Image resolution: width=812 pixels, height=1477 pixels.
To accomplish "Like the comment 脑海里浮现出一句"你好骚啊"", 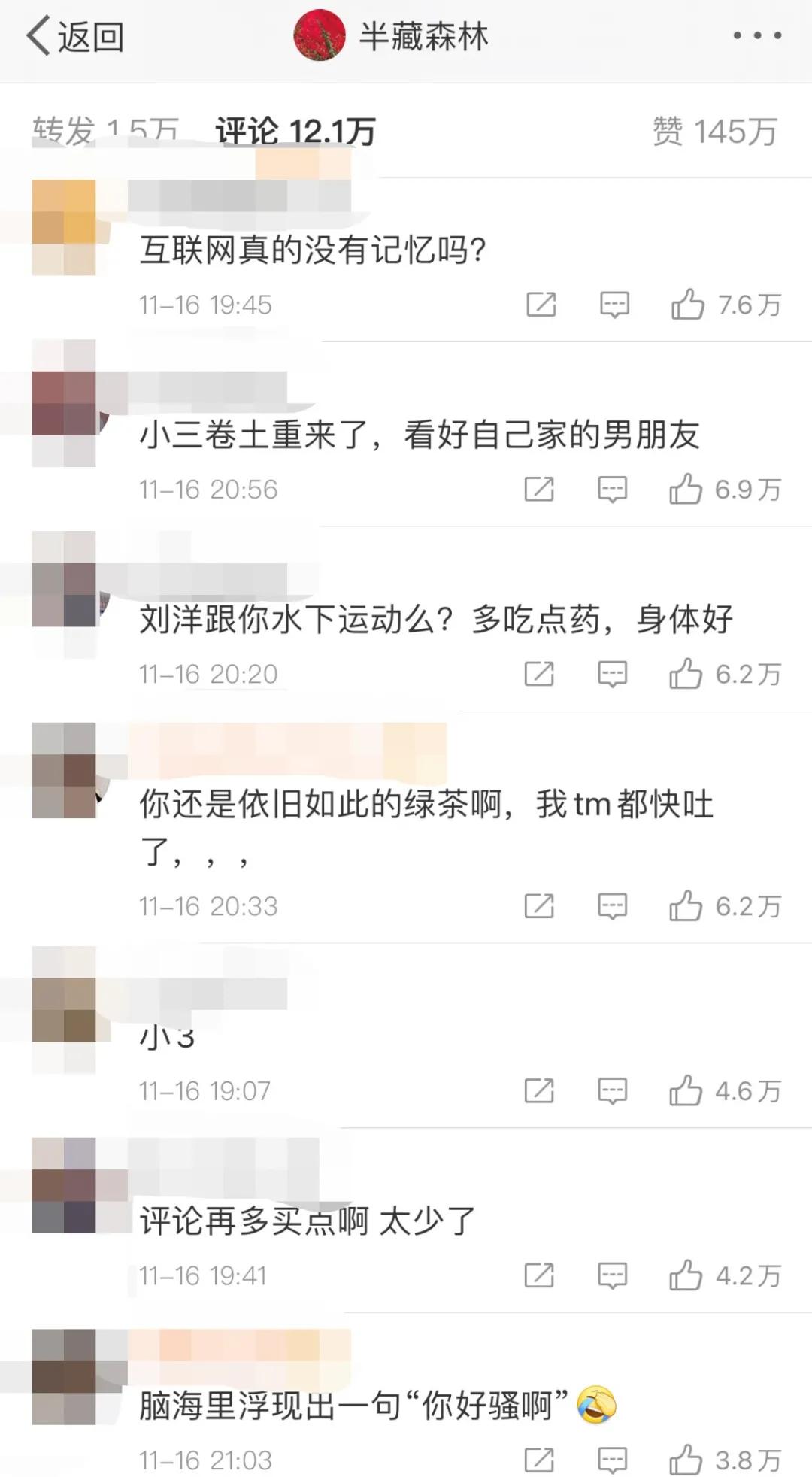I will (x=685, y=1460).
